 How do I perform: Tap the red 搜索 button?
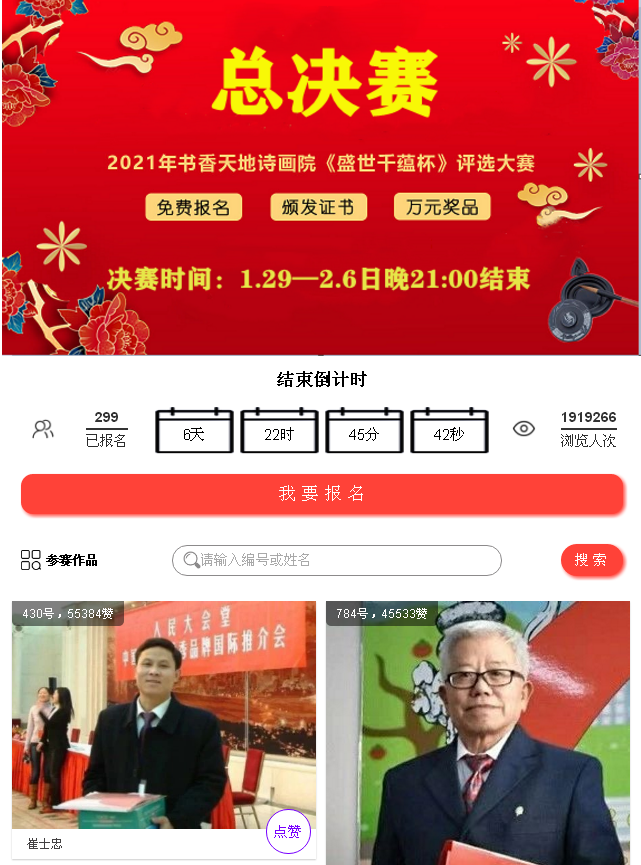(591, 560)
